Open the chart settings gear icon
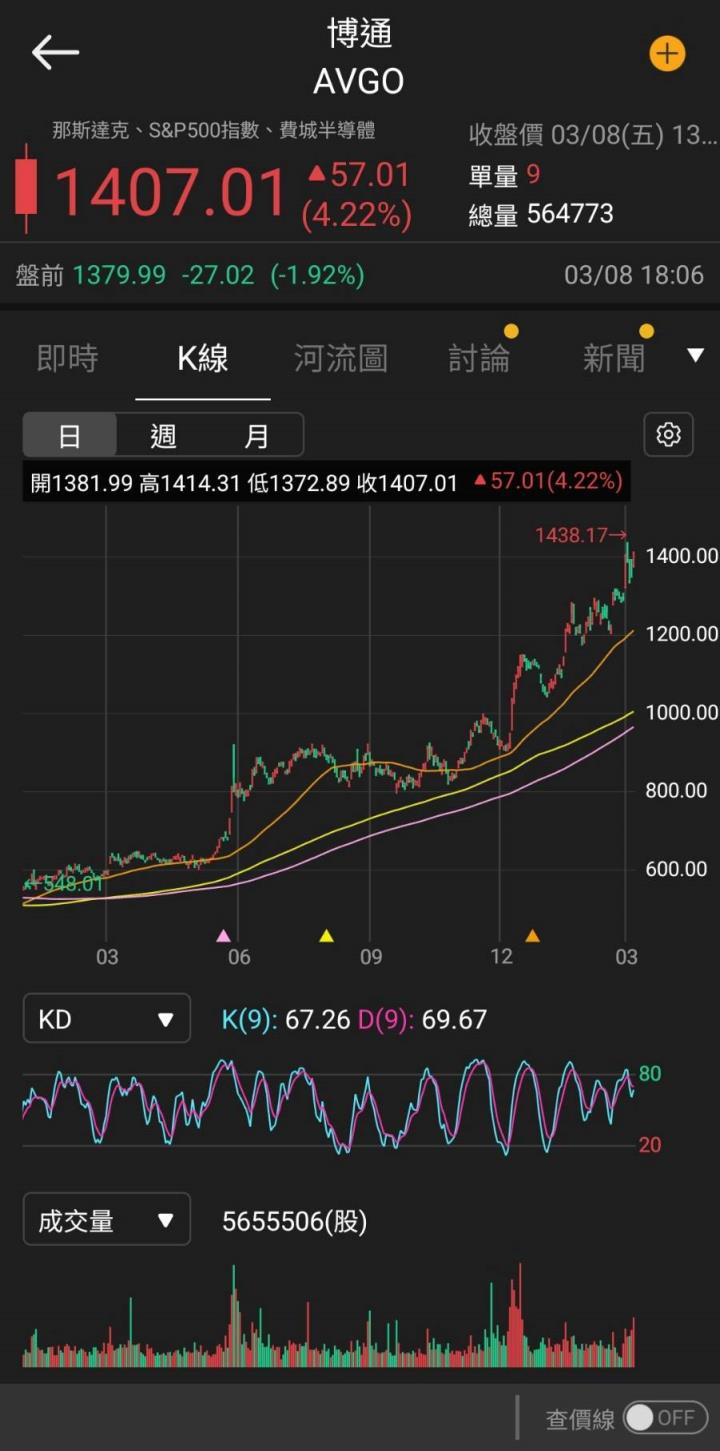The height and width of the screenshot is (1451, 720). click(x=667, y=434)
